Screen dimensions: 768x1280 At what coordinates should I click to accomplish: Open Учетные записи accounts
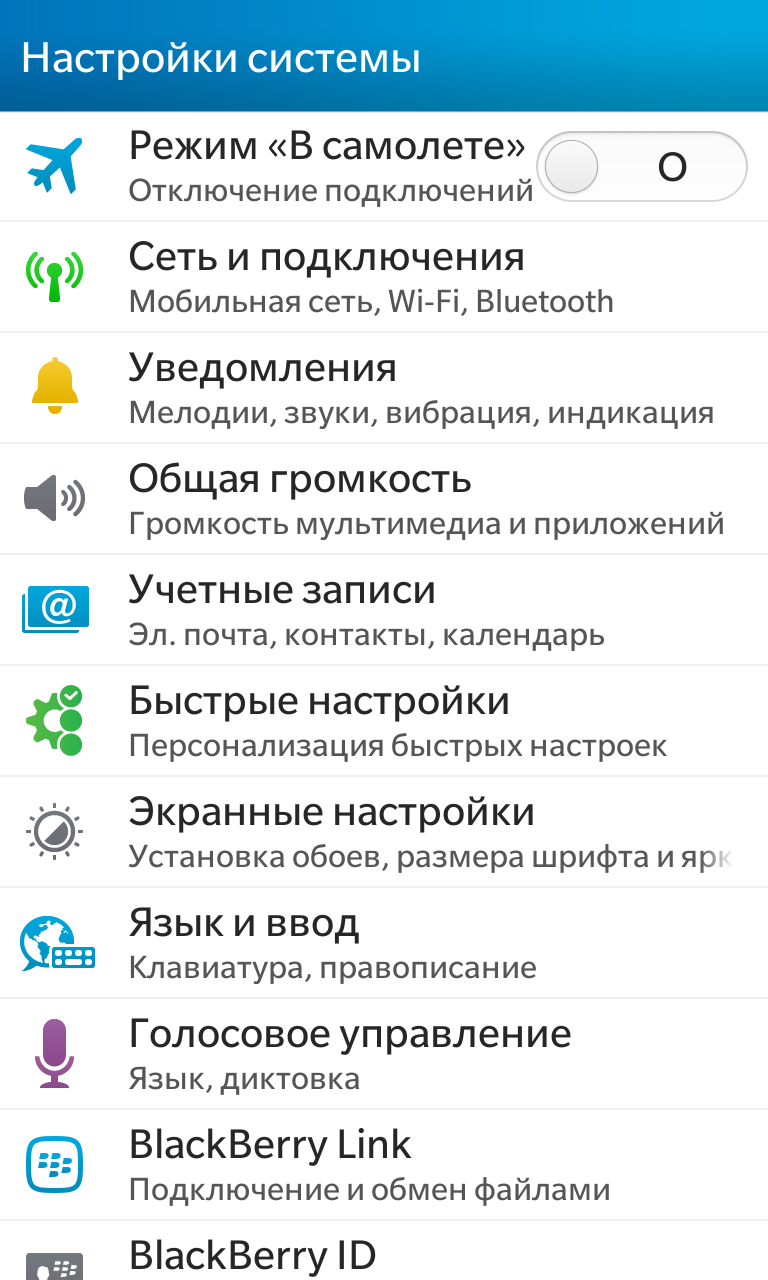[x=384, y=610]
